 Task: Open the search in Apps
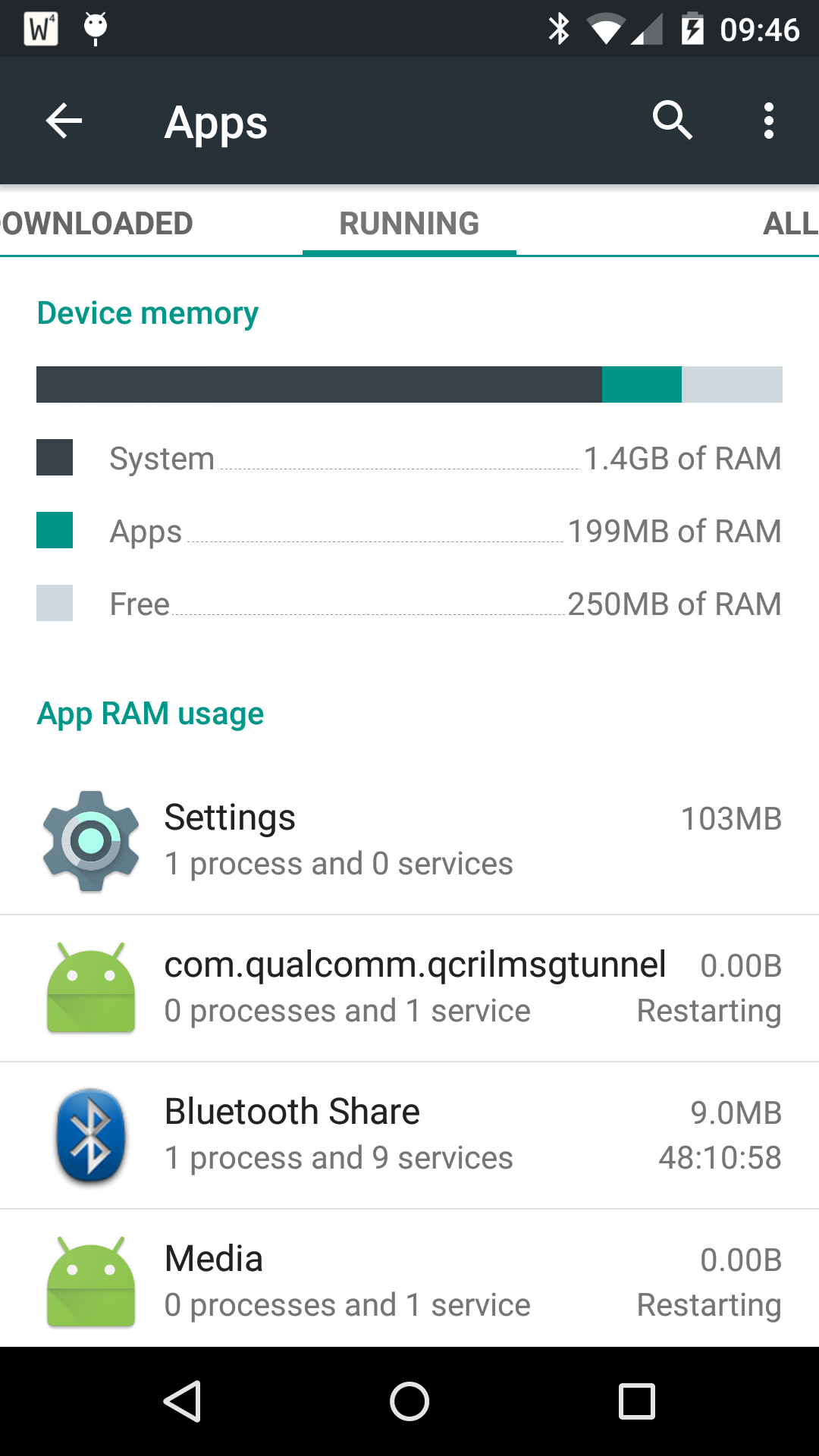point(673,121)
